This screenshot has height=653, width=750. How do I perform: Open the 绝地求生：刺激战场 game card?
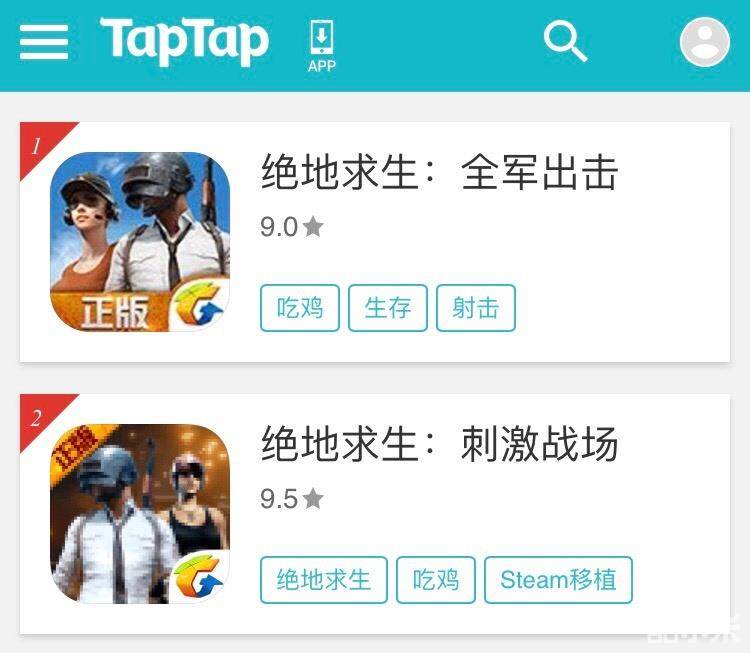440,444
